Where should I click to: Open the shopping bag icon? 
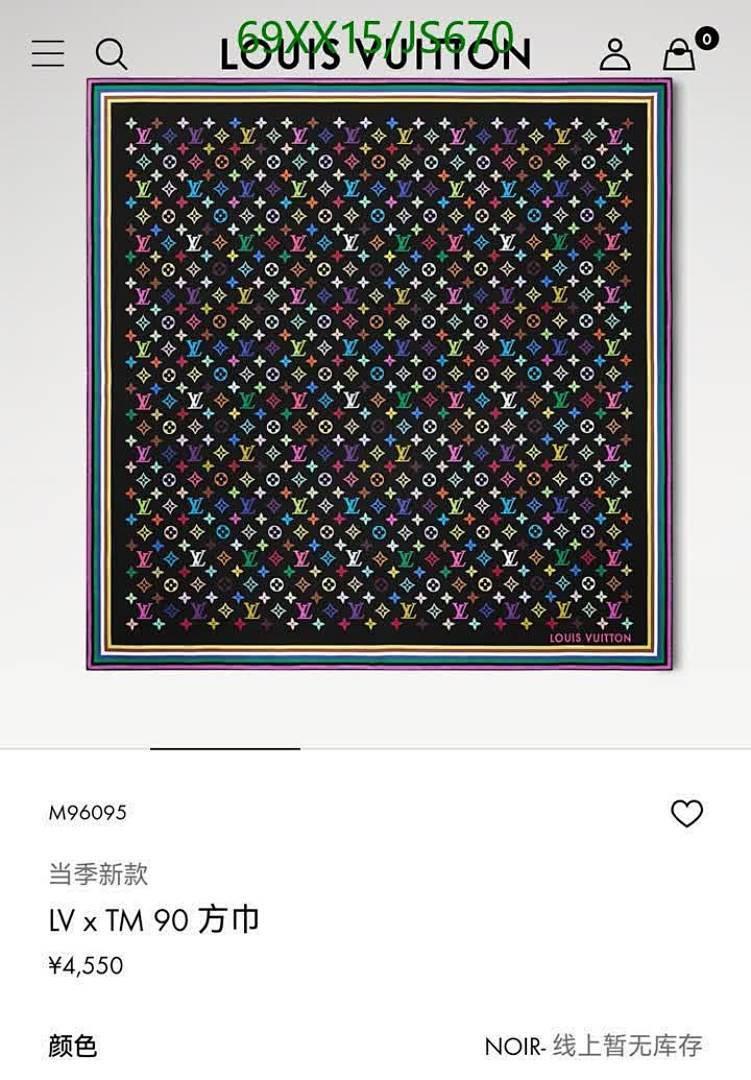click(x=678, y=55)
